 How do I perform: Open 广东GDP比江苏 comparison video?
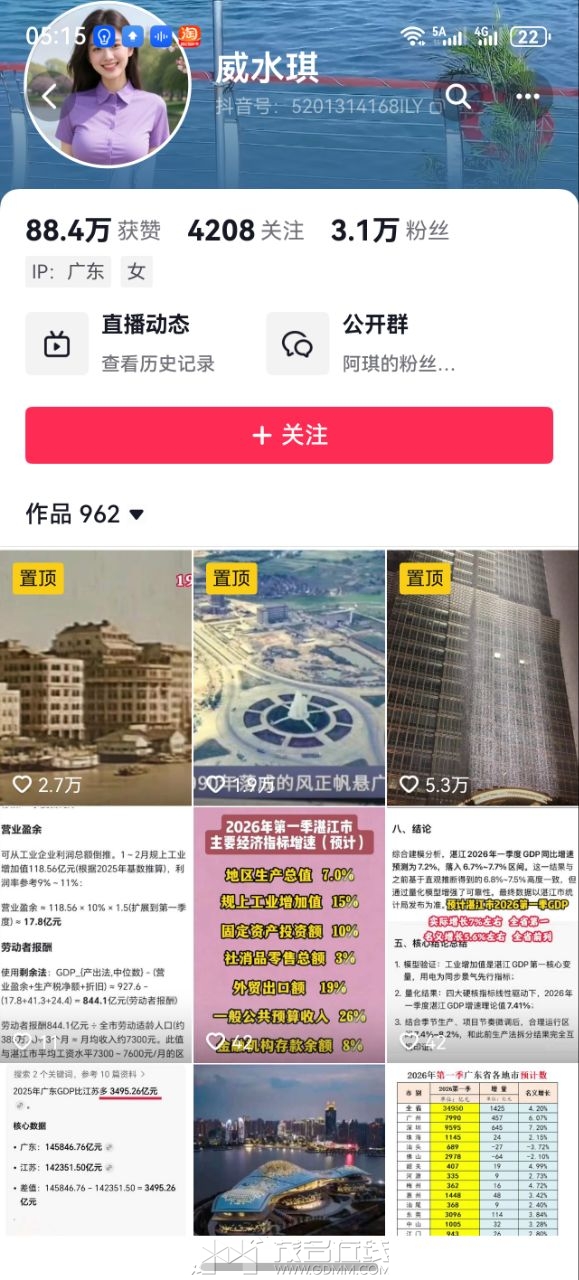(96, 1150)
